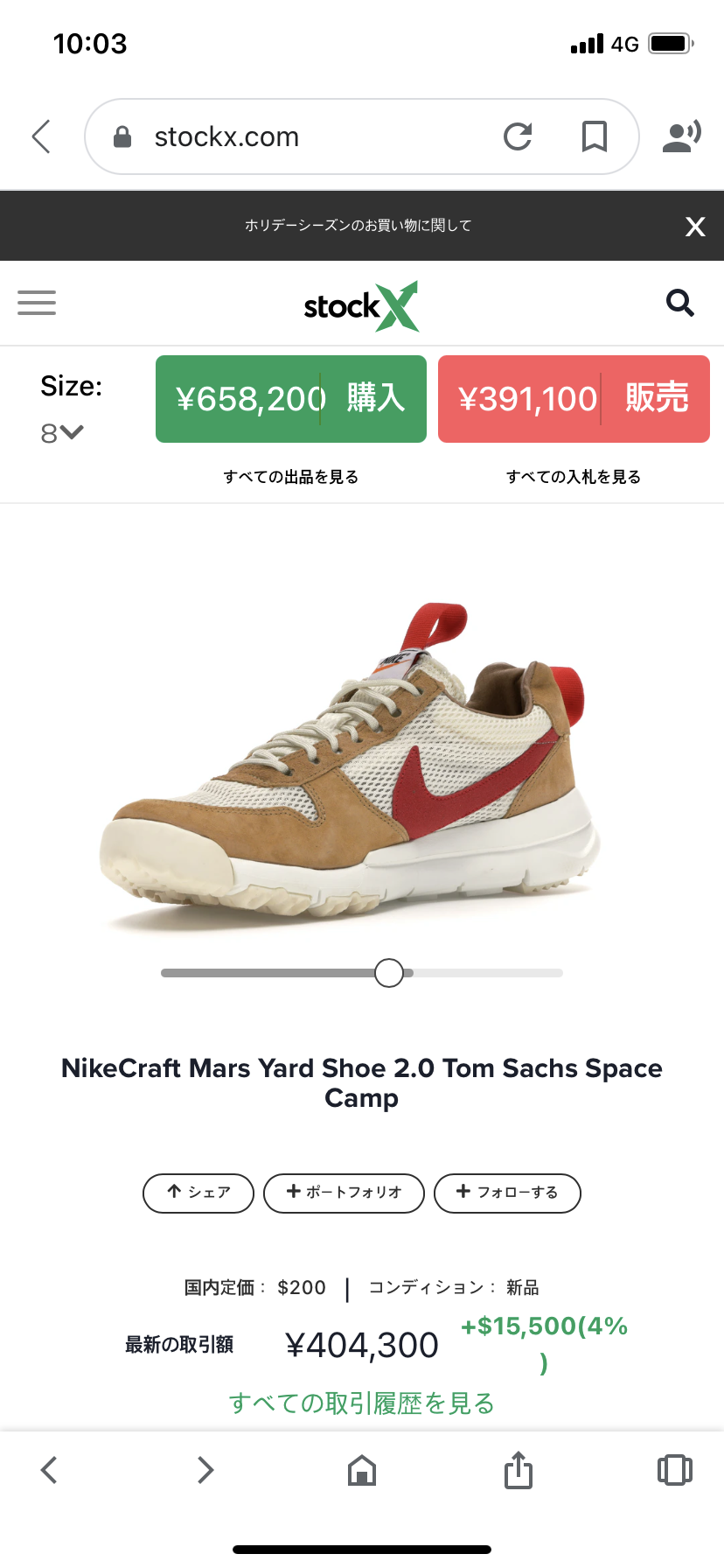Screen dimensions: 724x1568
Task: Go back using the browser's top back arrow
Action: (x=41, y=136)
